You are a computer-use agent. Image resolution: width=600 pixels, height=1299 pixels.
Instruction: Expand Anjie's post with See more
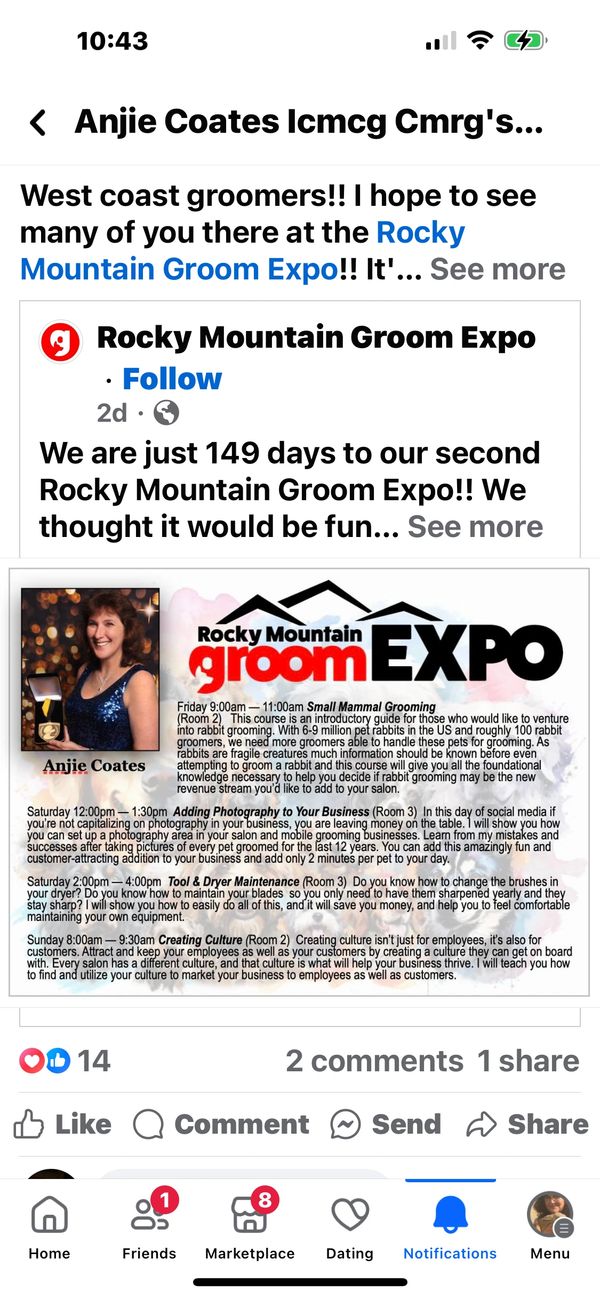[x=497, y=269]
